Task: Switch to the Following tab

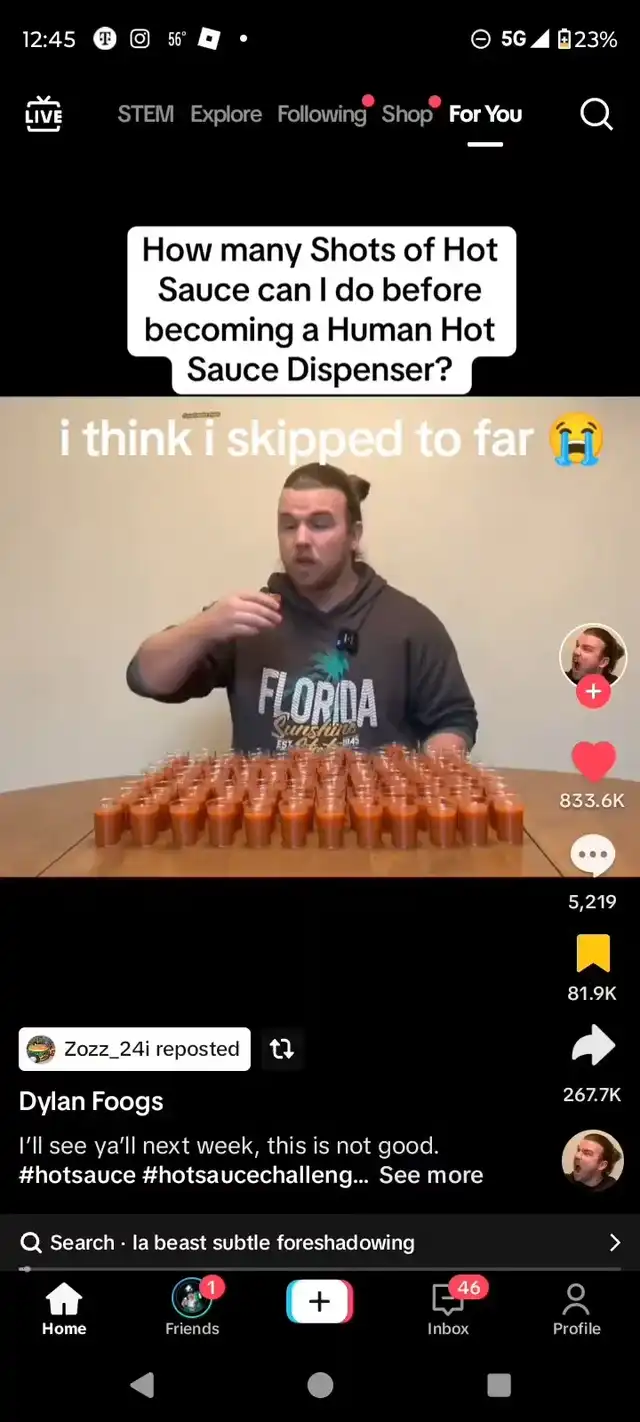Action: (321, 115)
